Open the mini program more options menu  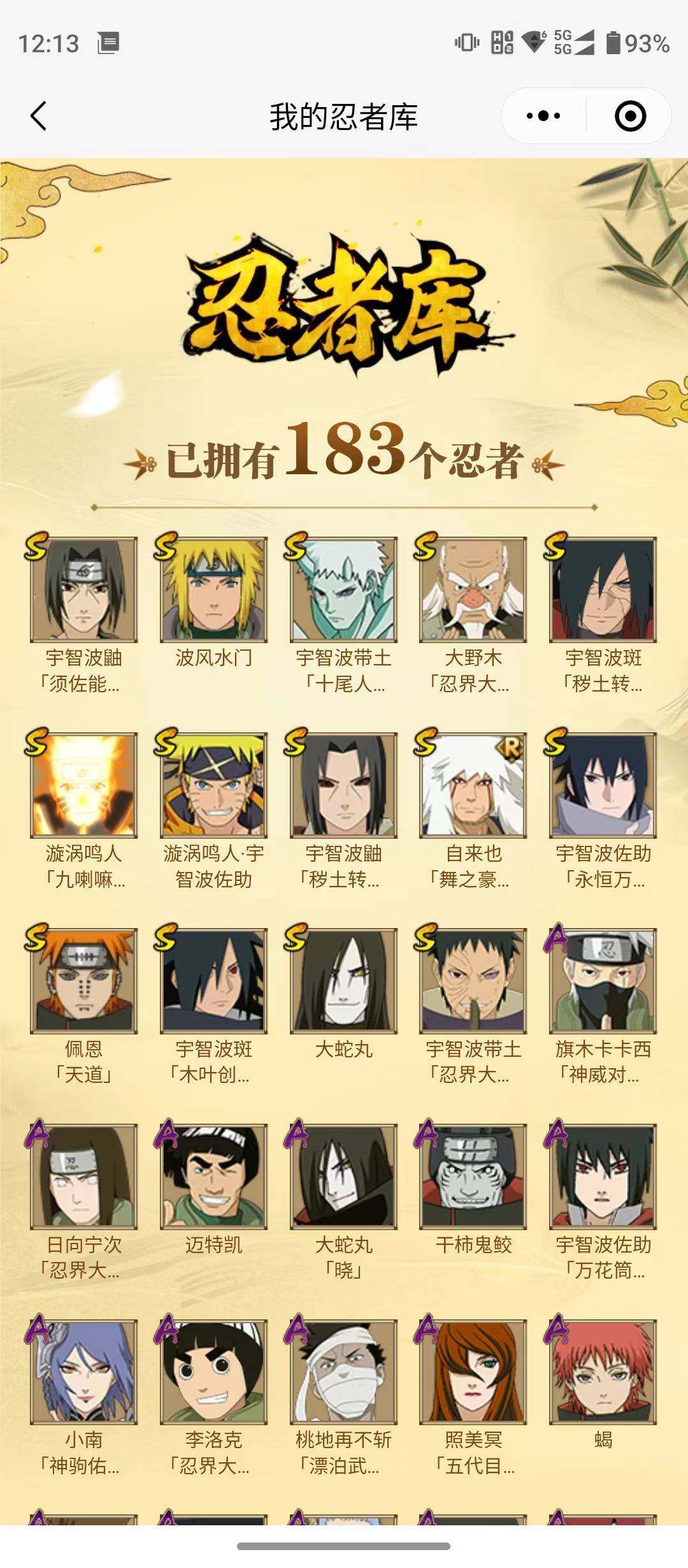coord(543,116)
